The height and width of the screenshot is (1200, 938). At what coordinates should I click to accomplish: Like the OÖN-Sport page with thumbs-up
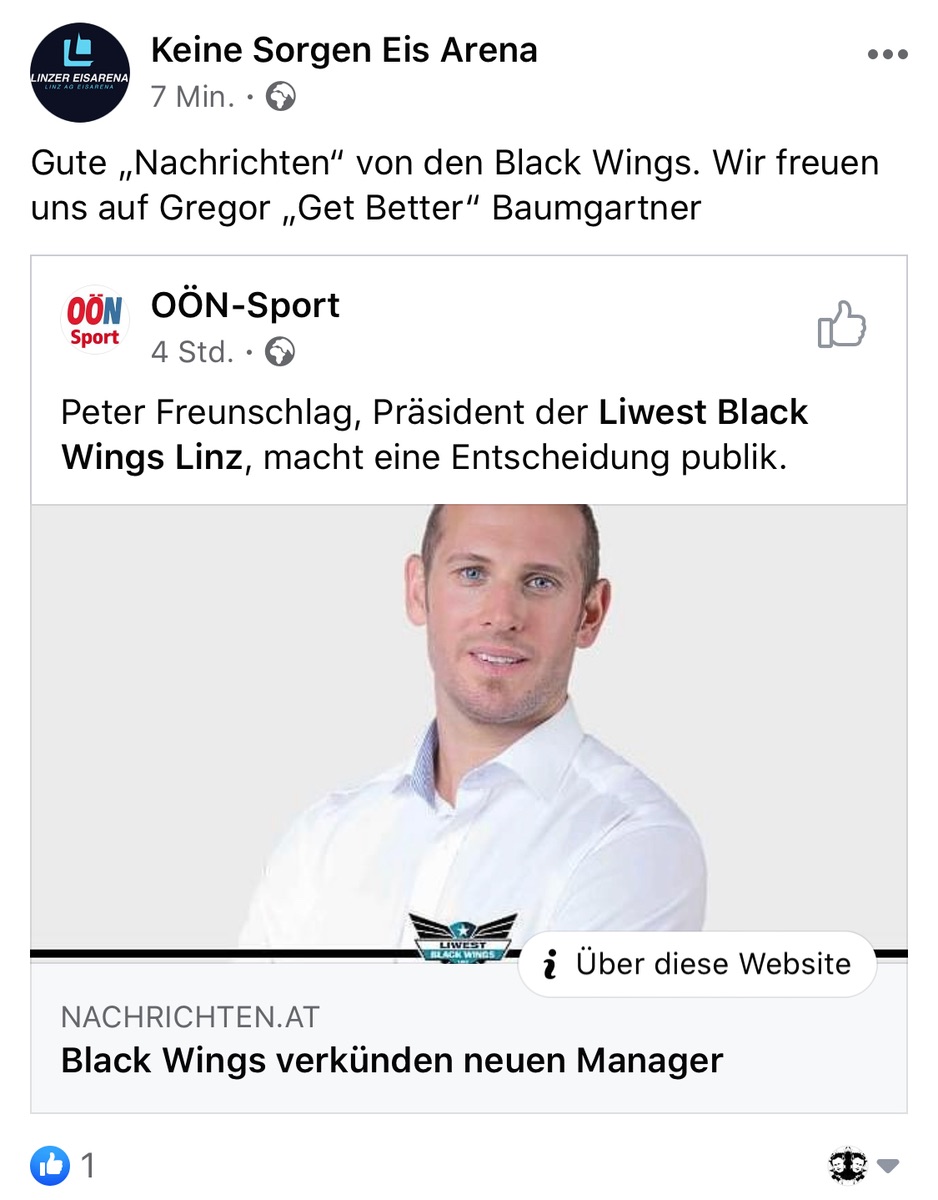click(x=842, y=324)
